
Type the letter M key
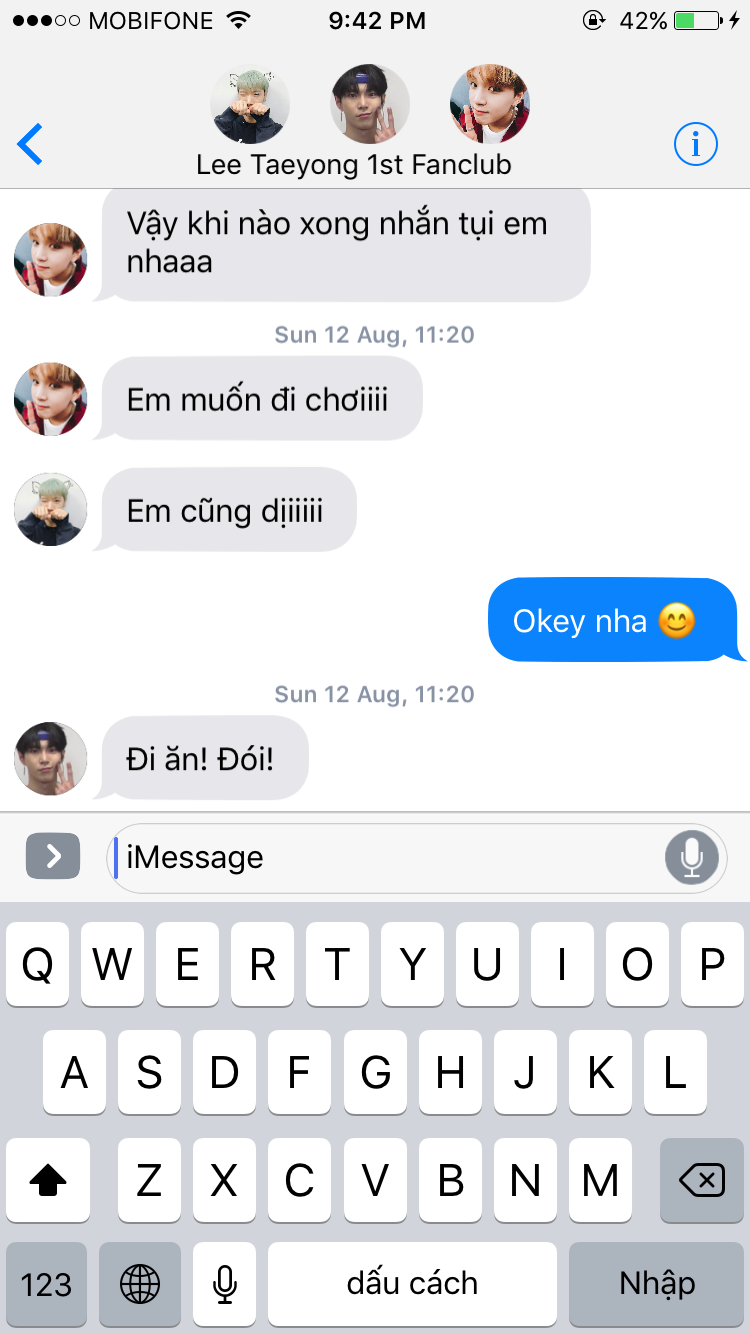[x=600, y=1181]
